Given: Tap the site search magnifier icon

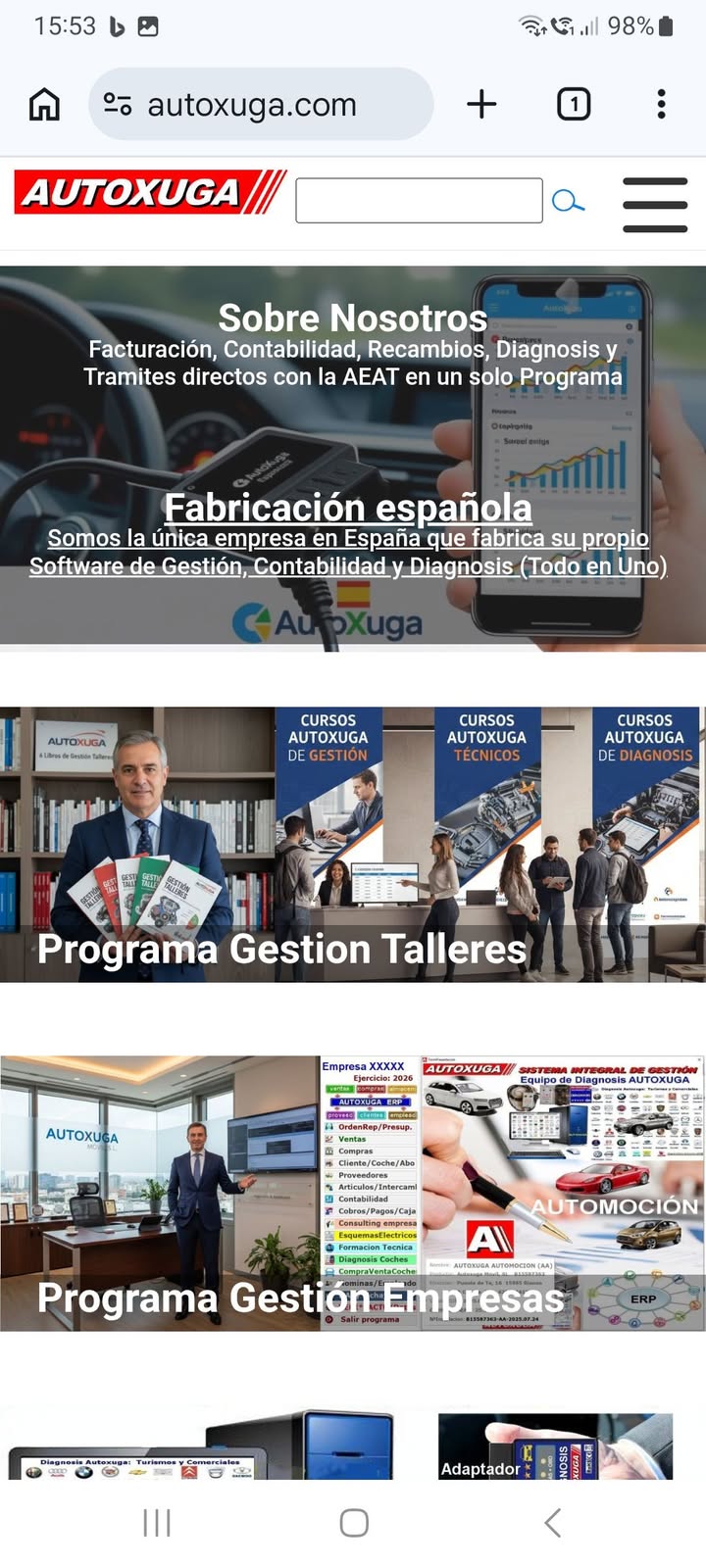Looking at the screenshot, I should point(568,202).
